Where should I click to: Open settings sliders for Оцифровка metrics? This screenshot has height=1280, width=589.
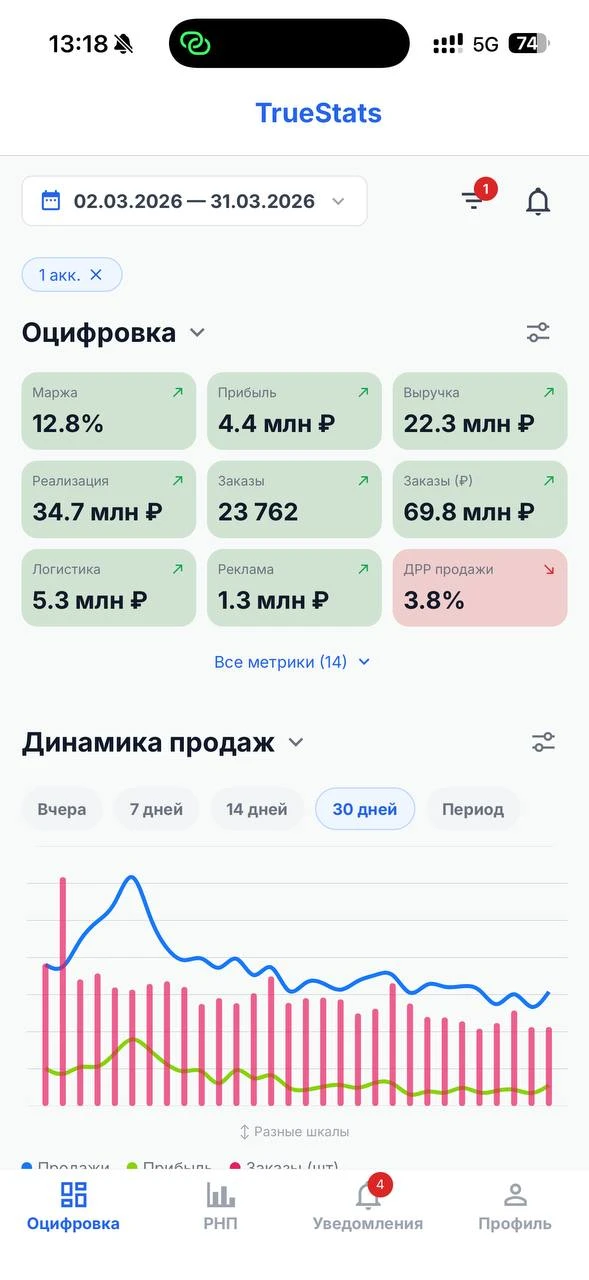tap(539, 333)
